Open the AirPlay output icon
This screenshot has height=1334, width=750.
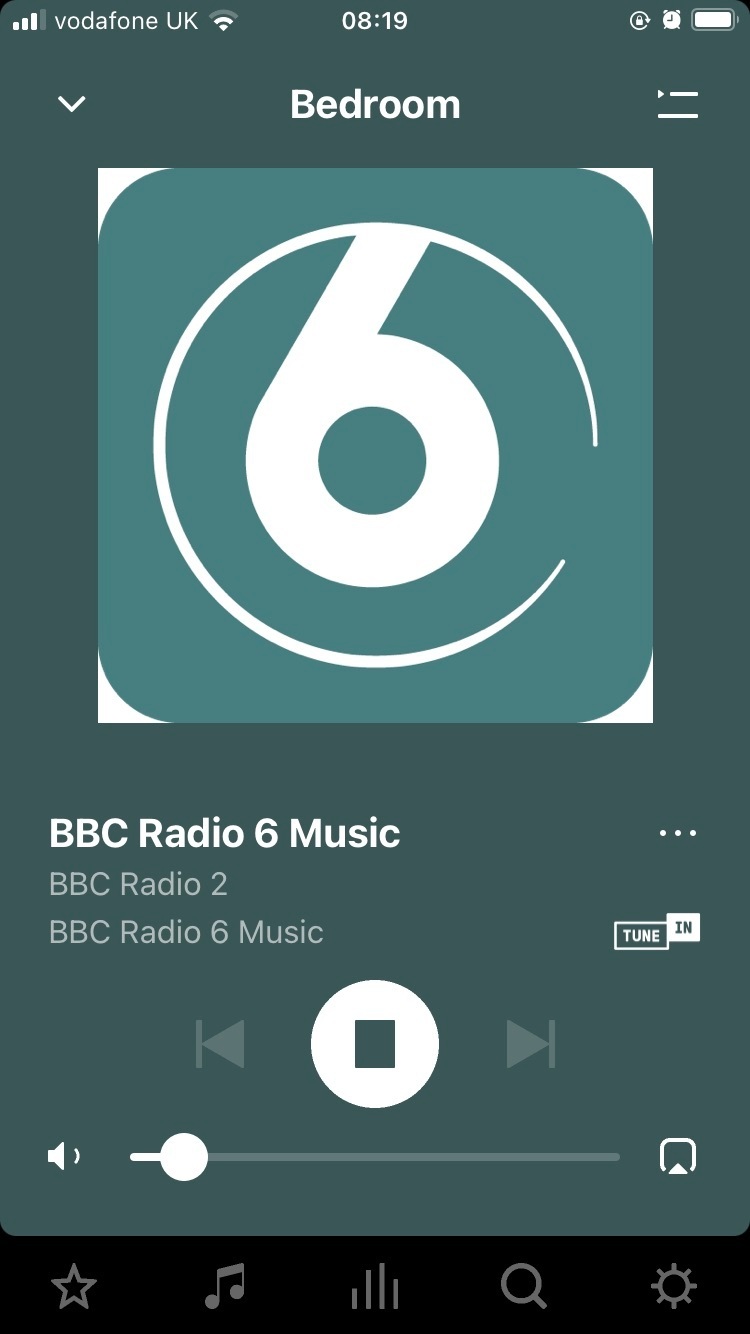point(678,1157)
